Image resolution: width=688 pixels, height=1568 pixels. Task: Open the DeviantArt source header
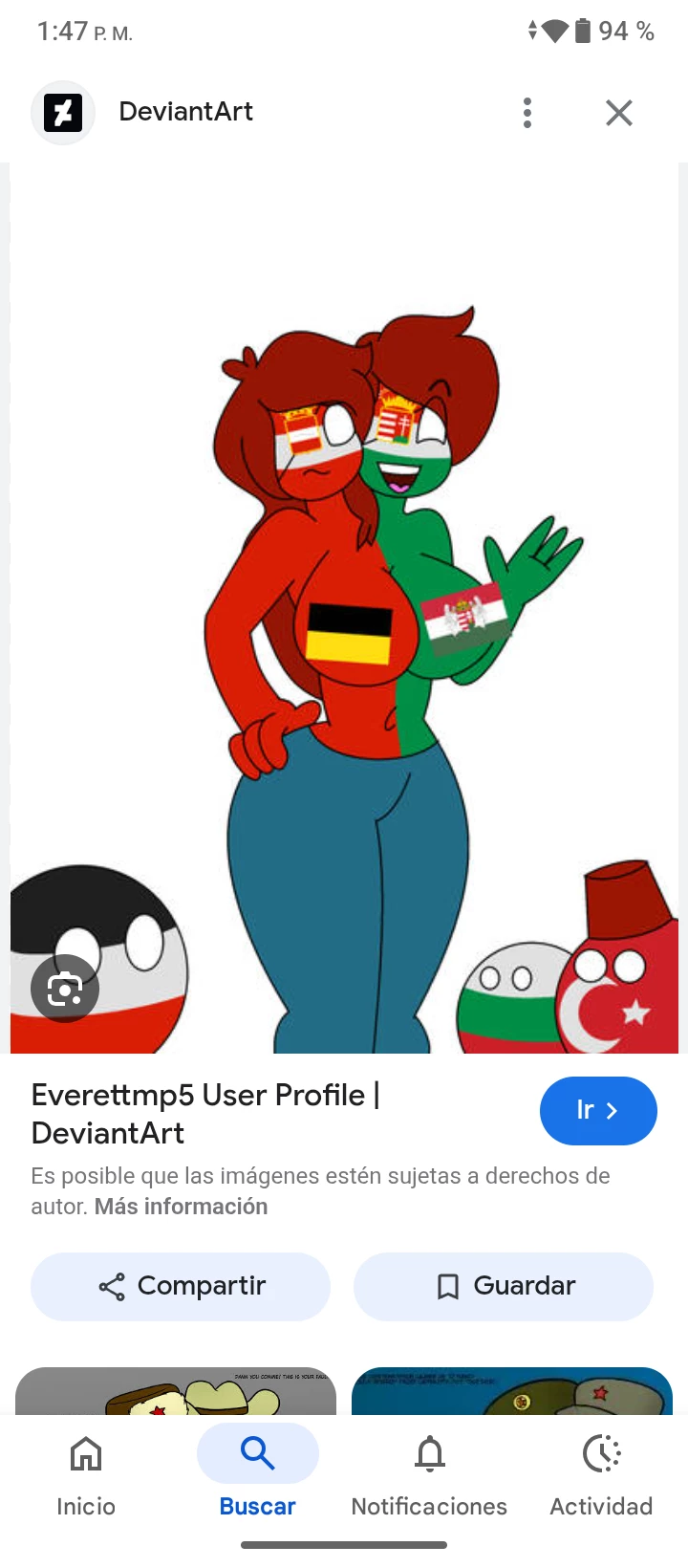coord(185,112)
